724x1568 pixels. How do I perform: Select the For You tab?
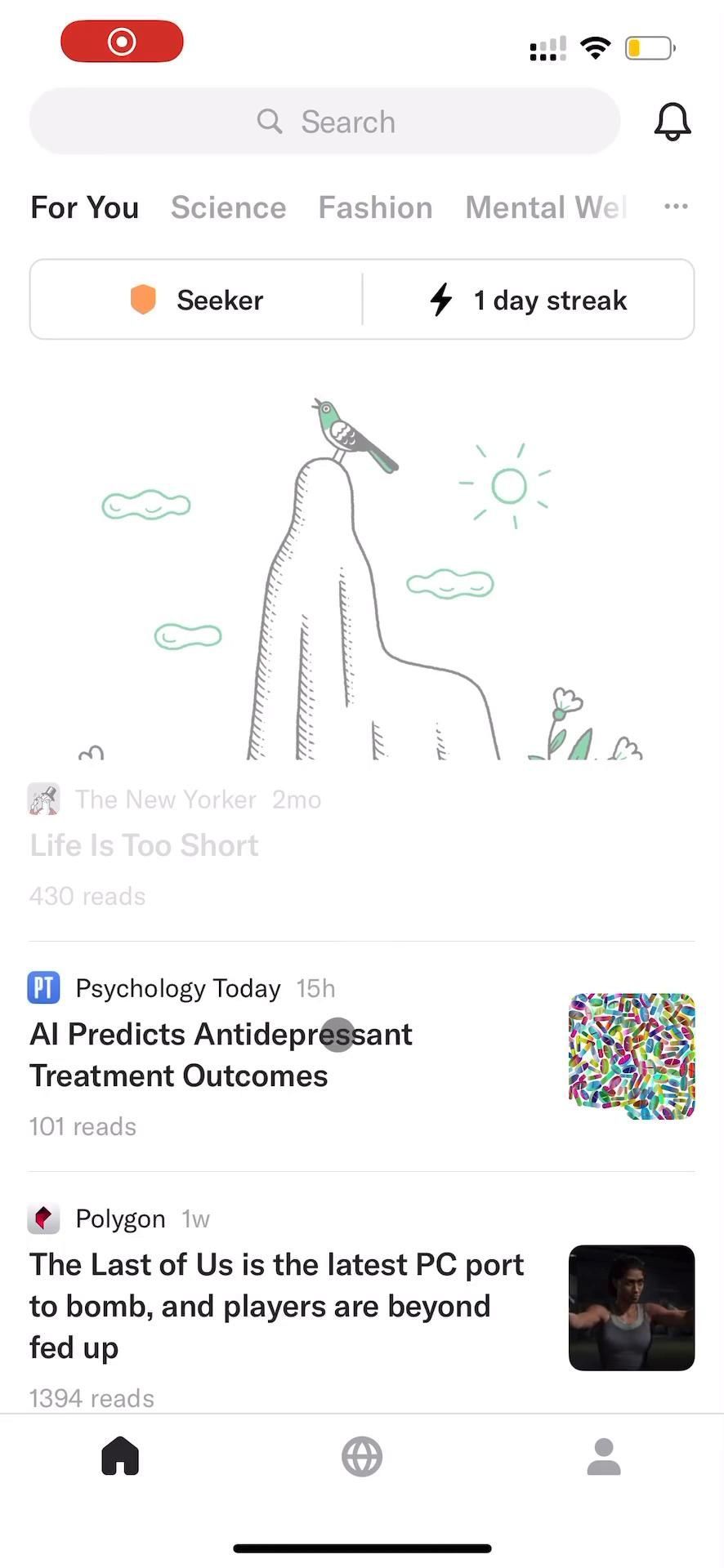point(84,207)
